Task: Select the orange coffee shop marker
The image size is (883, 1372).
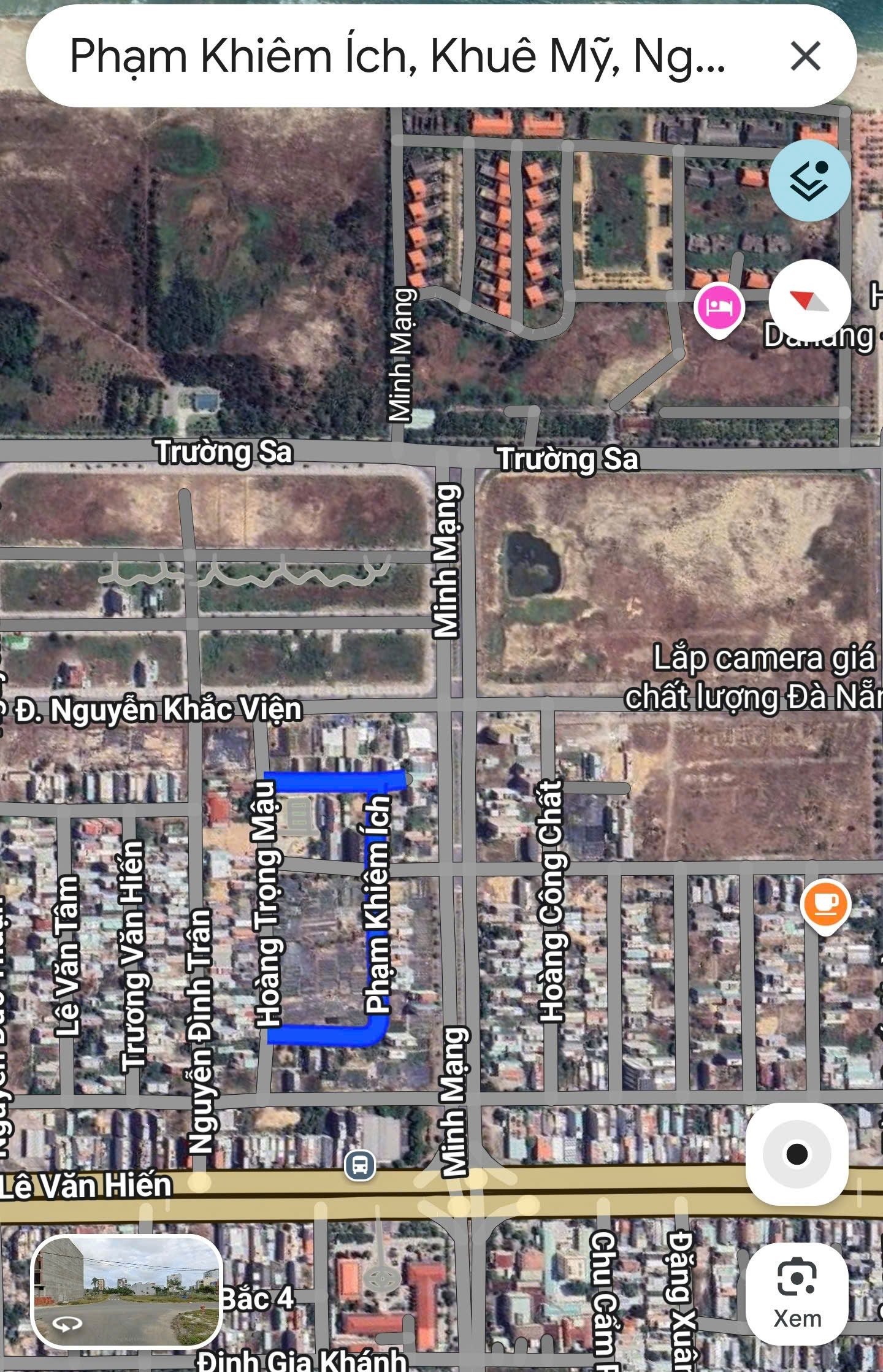Action: [825, 903]
